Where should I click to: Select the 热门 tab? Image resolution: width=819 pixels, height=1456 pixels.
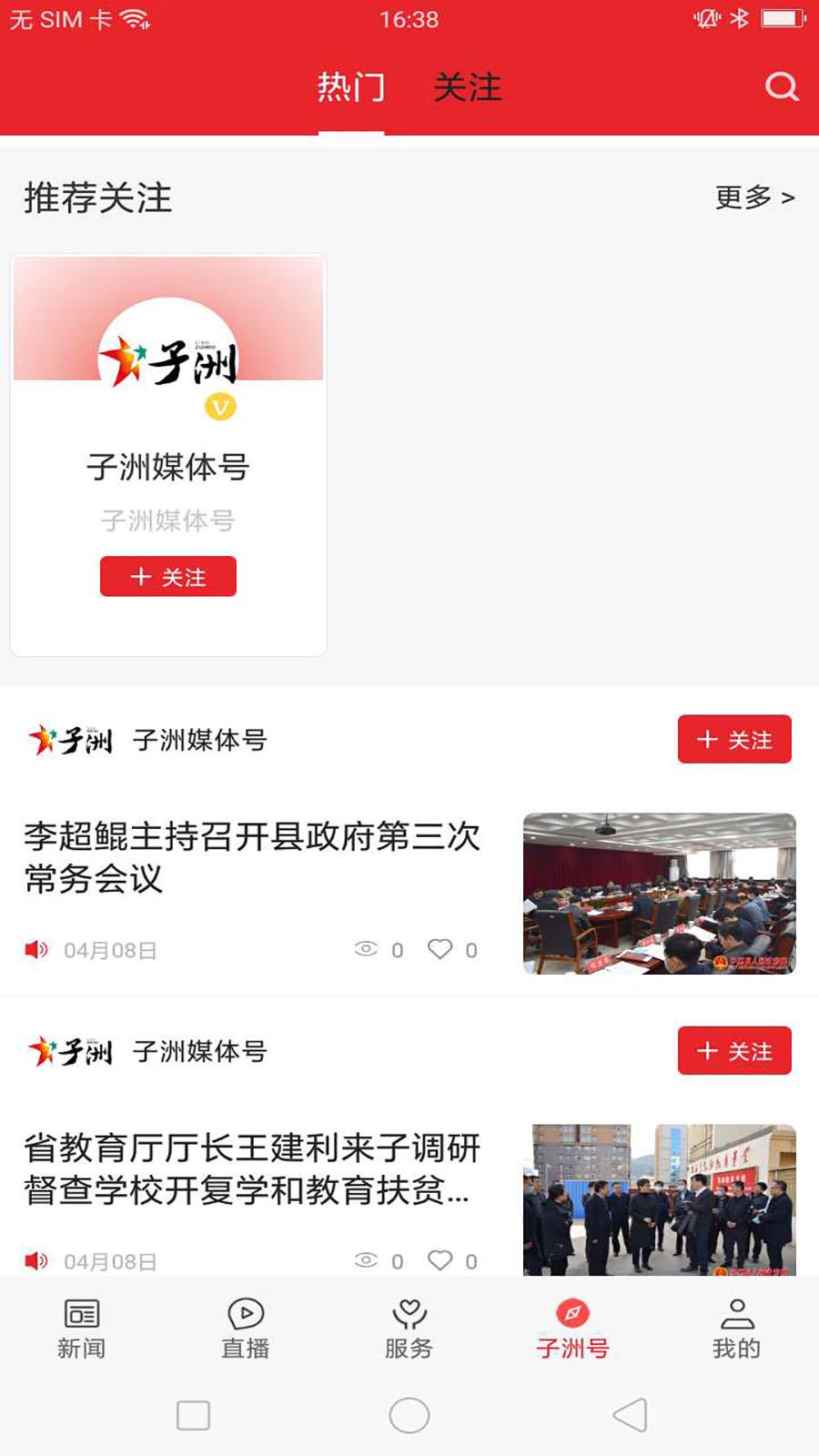(351, 87)
